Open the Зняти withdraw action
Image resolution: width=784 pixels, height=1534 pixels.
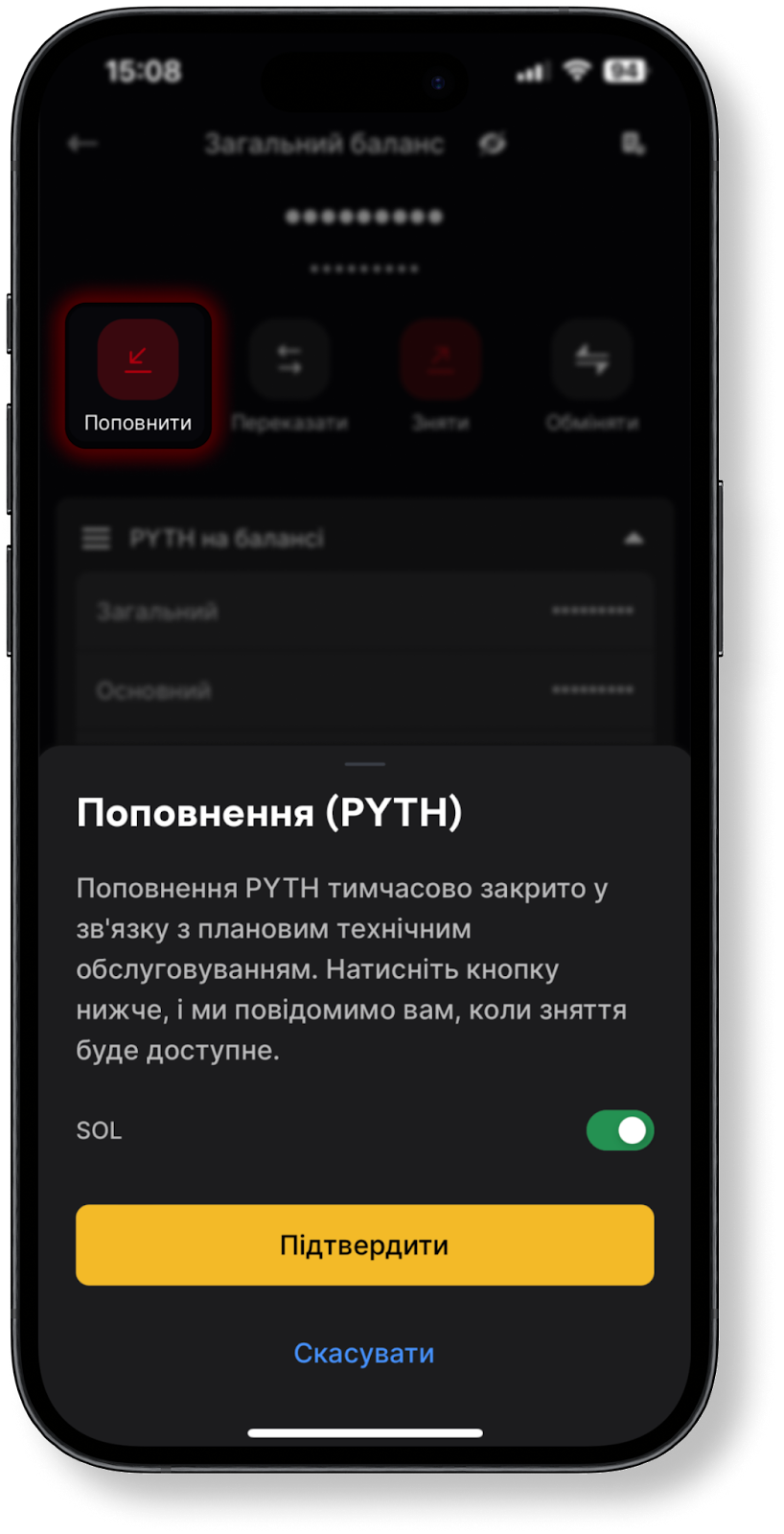pyautogui.click(x=440, y=376)
